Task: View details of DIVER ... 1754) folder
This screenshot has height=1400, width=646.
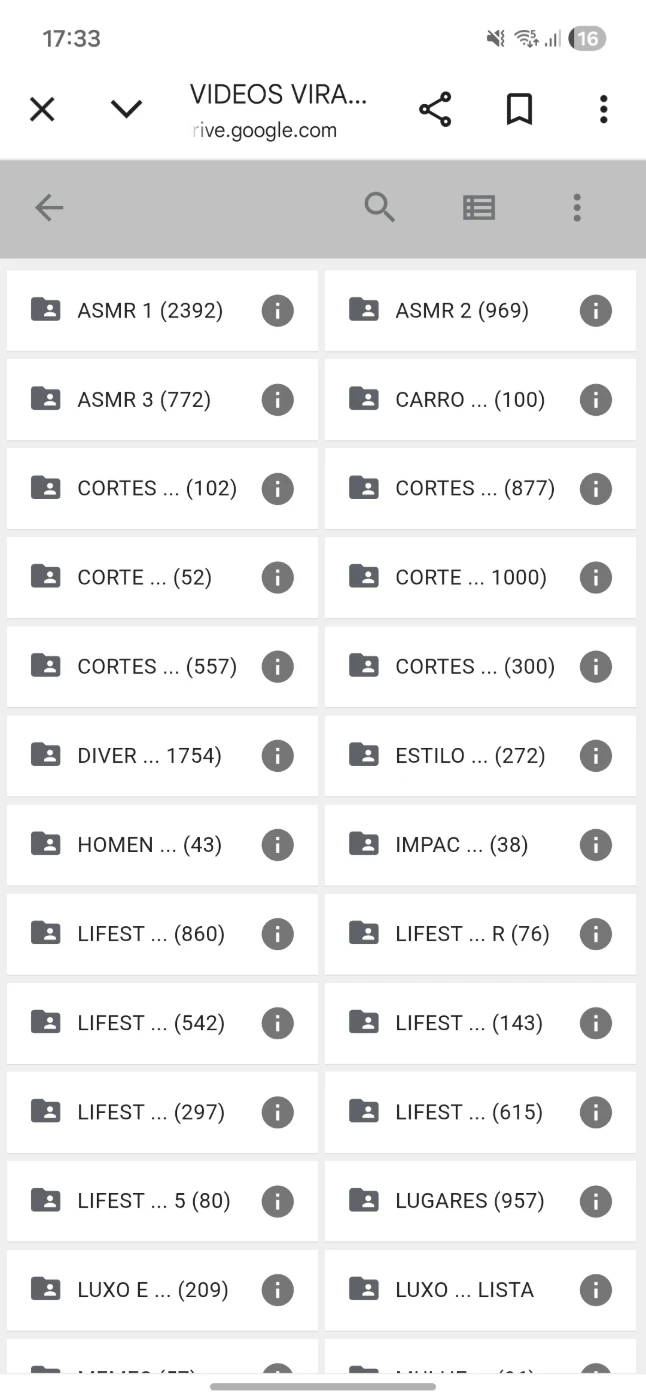Action: (x=277, y=756)
